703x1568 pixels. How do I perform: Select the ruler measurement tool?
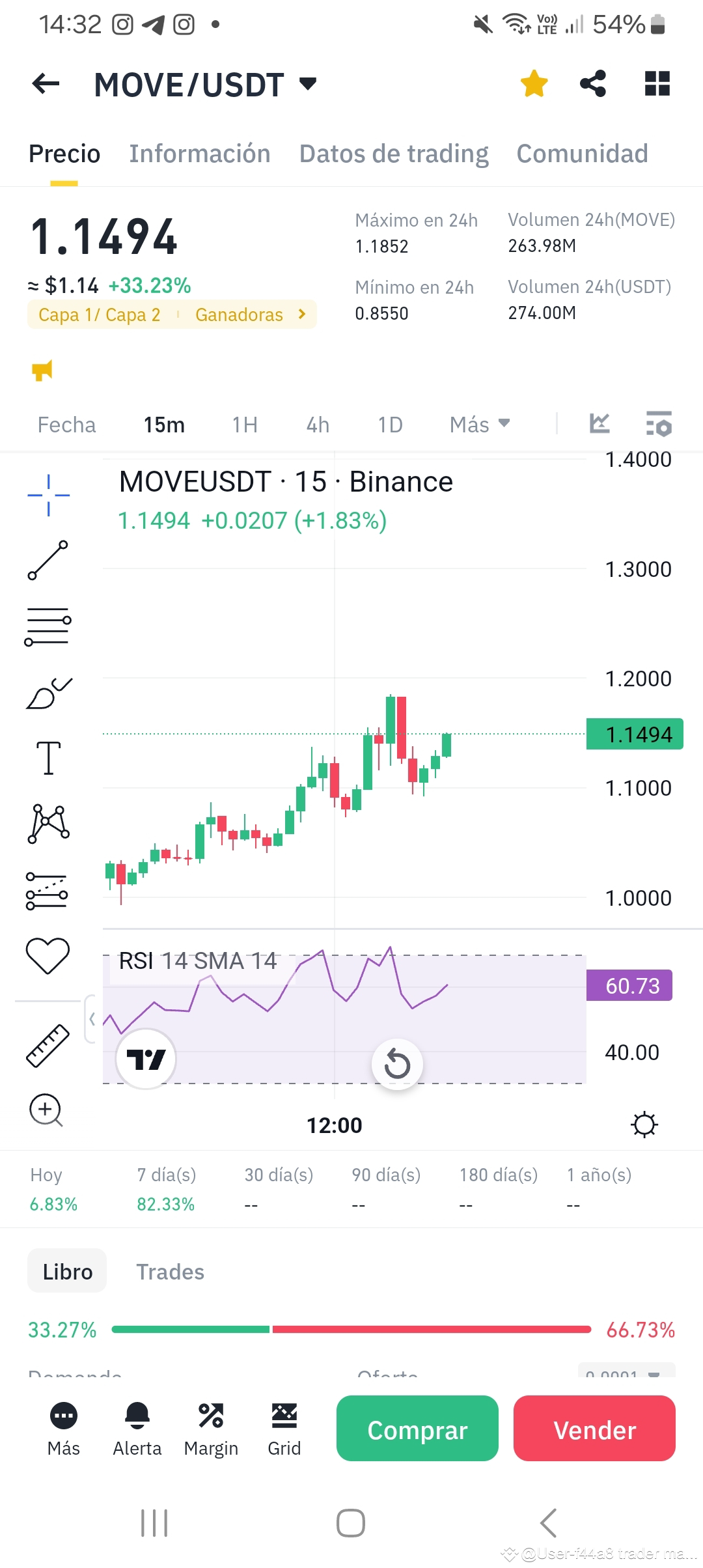[49, 1045]
